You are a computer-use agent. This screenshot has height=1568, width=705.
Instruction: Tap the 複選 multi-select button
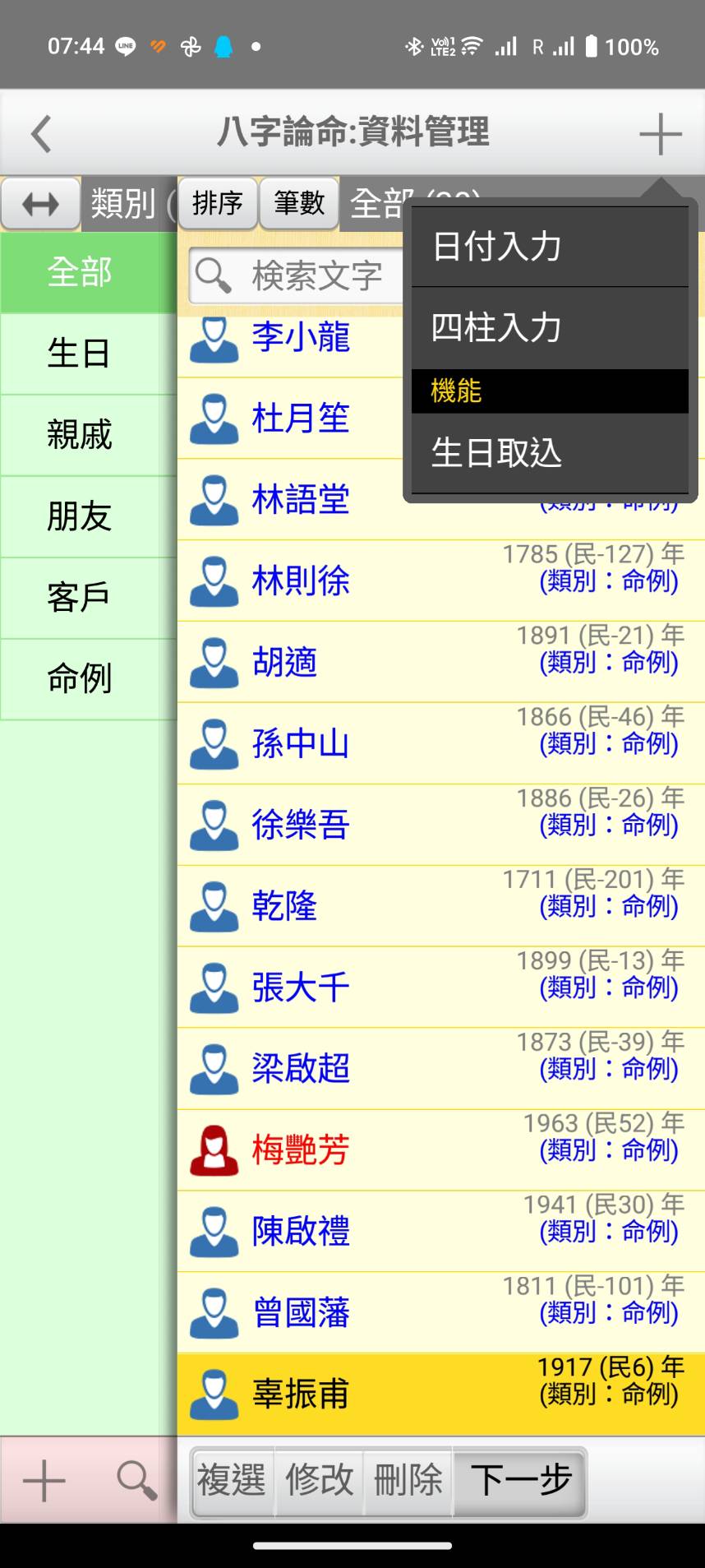(x=233, y=1481)
